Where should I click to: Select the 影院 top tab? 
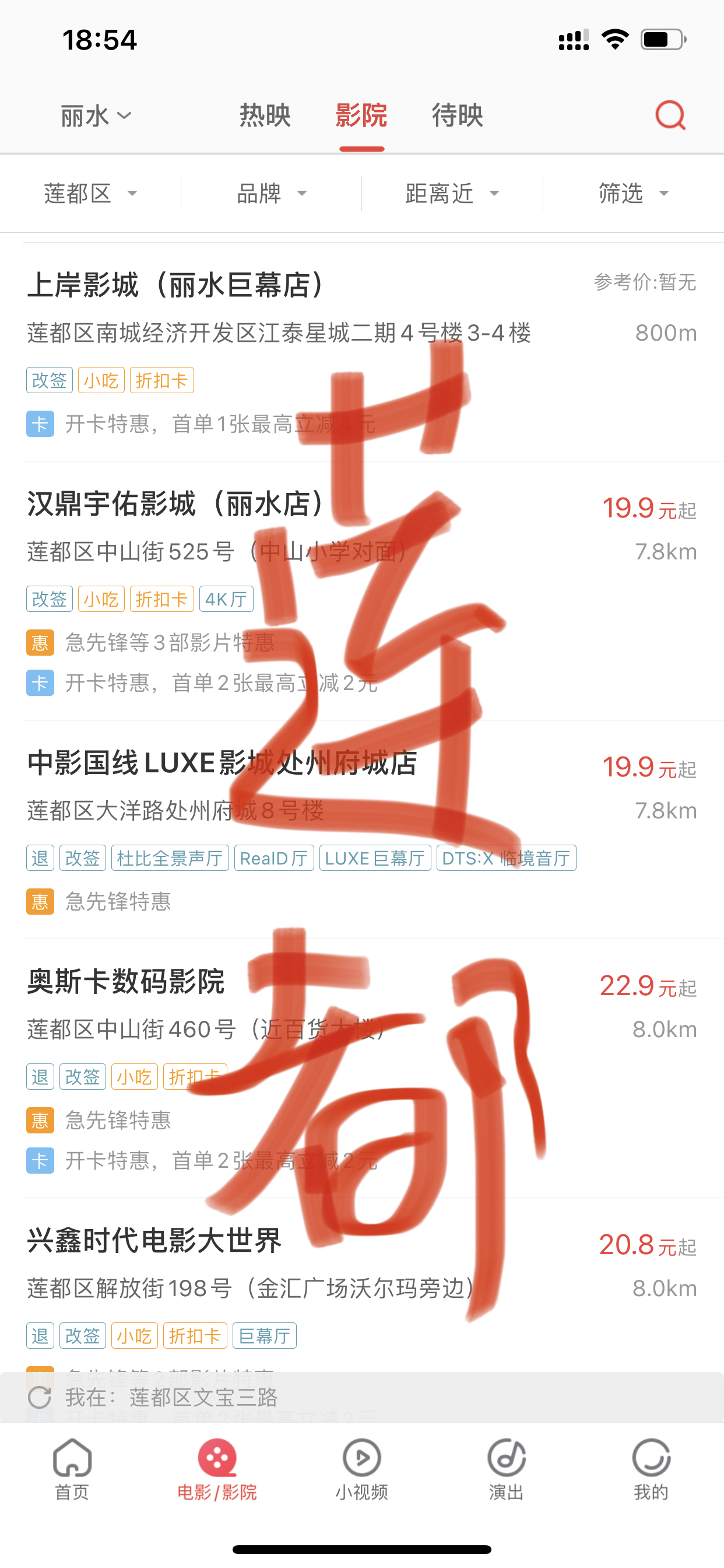[x=361, y=116]
